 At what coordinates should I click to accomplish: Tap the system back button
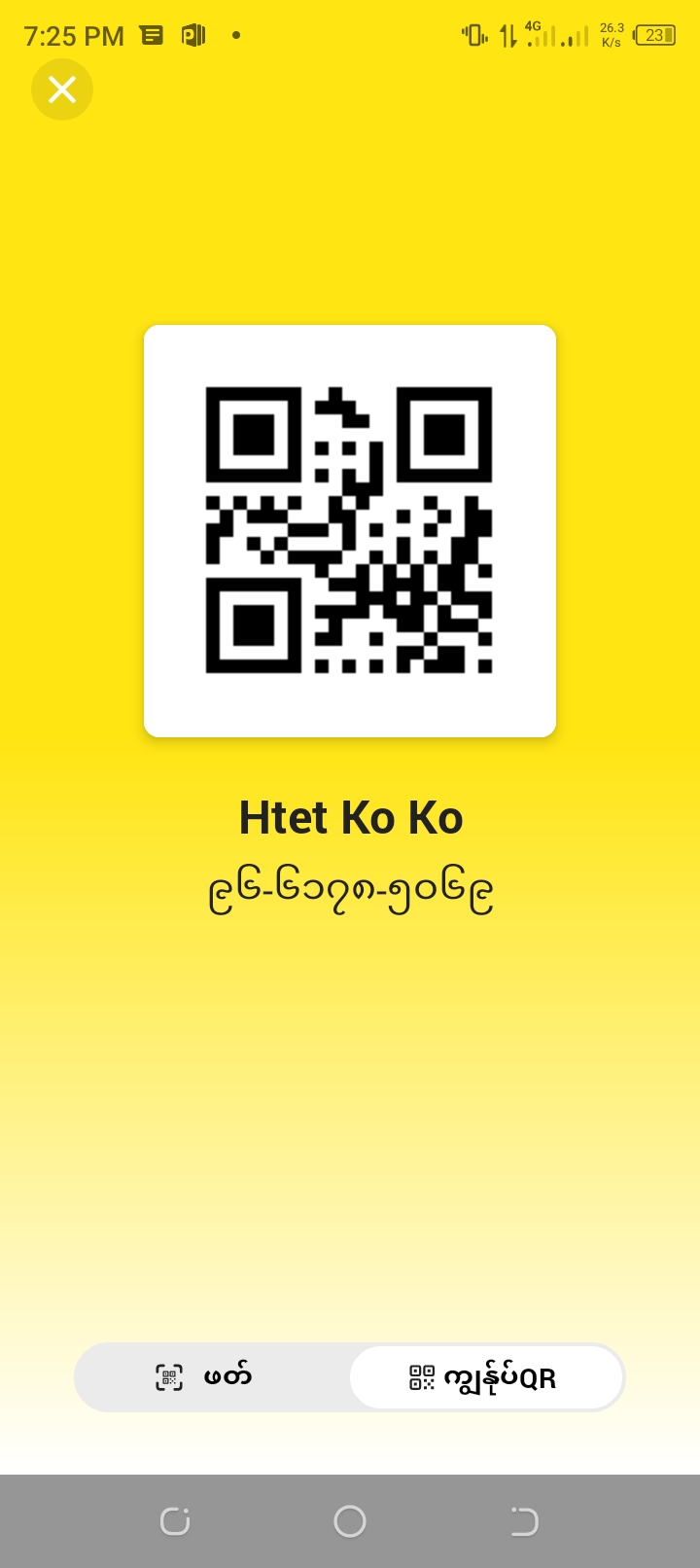(x=524, y=1521)
